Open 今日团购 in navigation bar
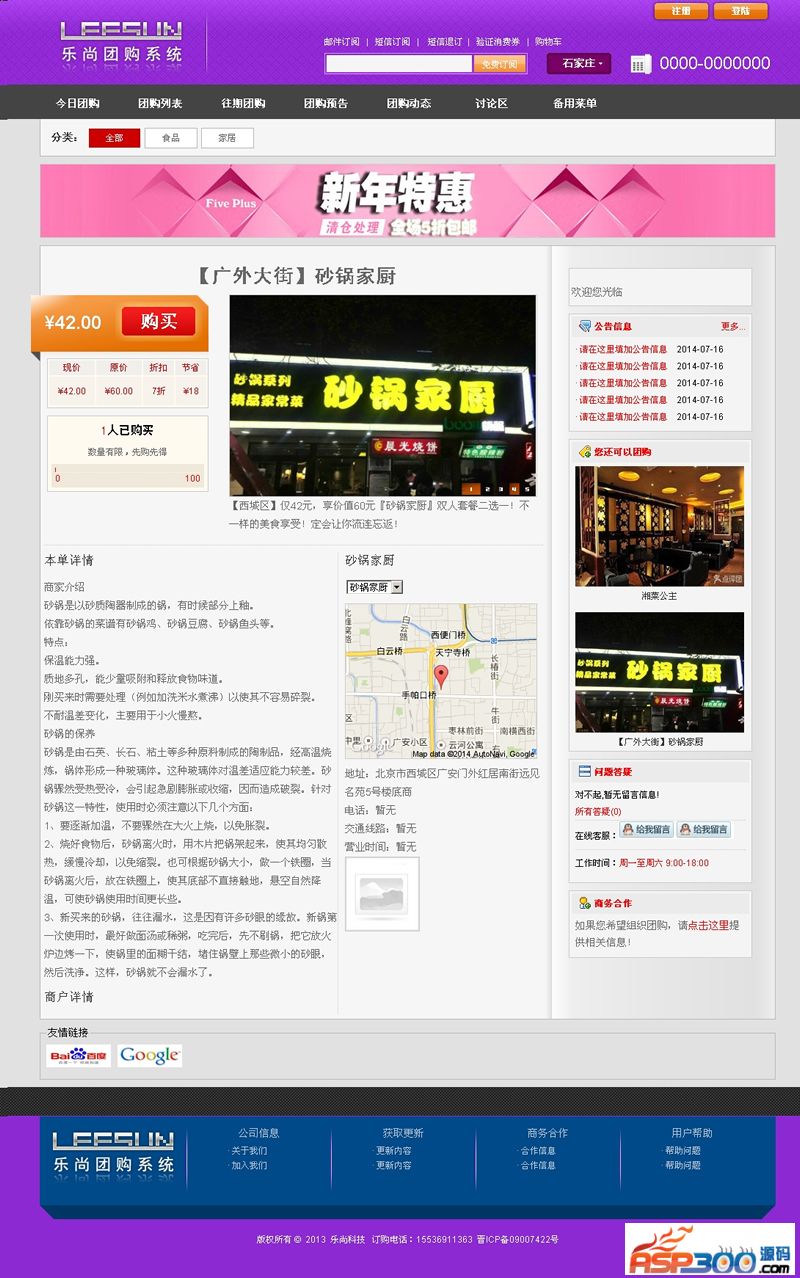 [x=77, y=103]
